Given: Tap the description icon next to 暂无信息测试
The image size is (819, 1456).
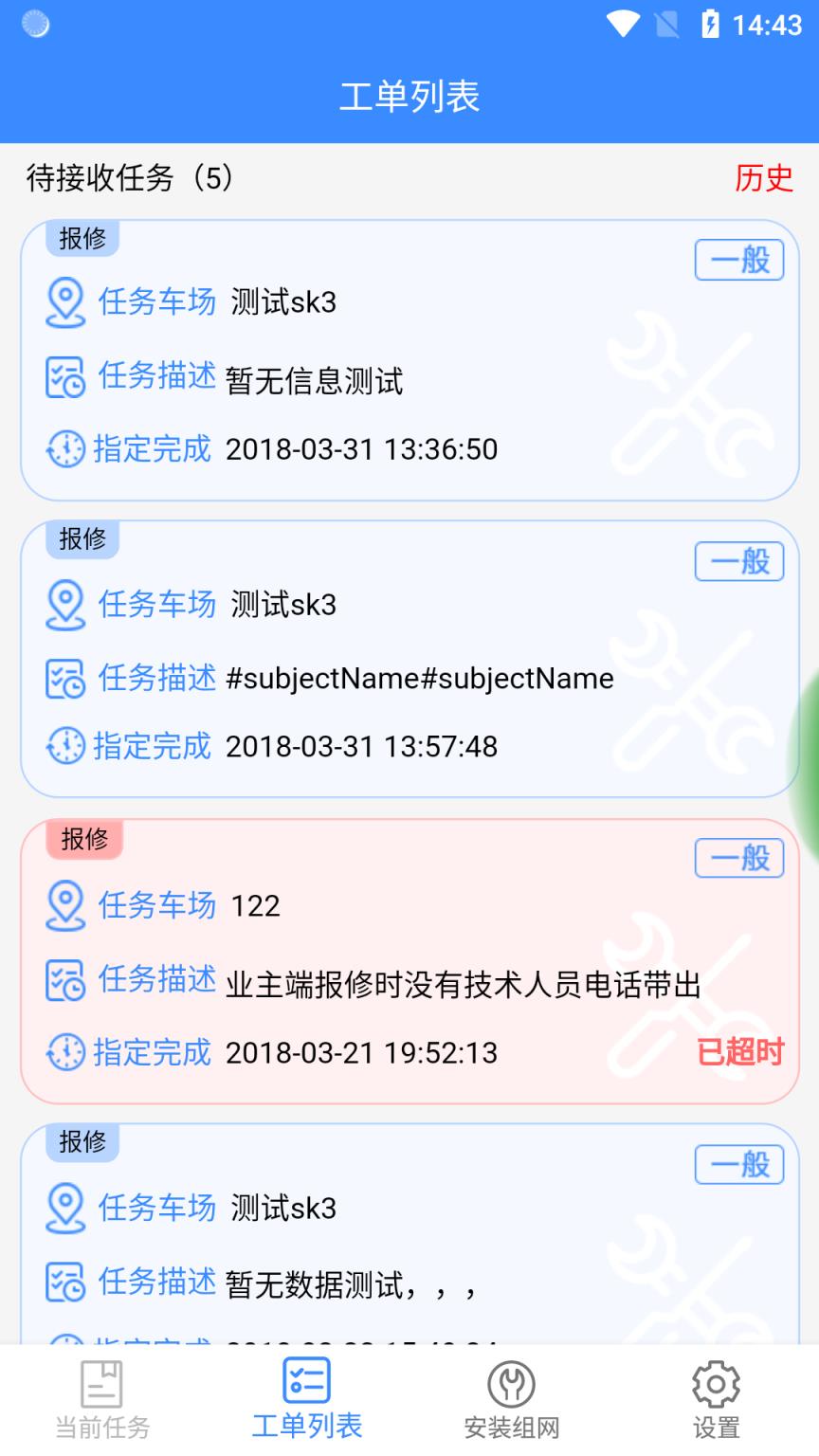Looking at the screenshot, I should pyautogui.click(x=64, y=376).
